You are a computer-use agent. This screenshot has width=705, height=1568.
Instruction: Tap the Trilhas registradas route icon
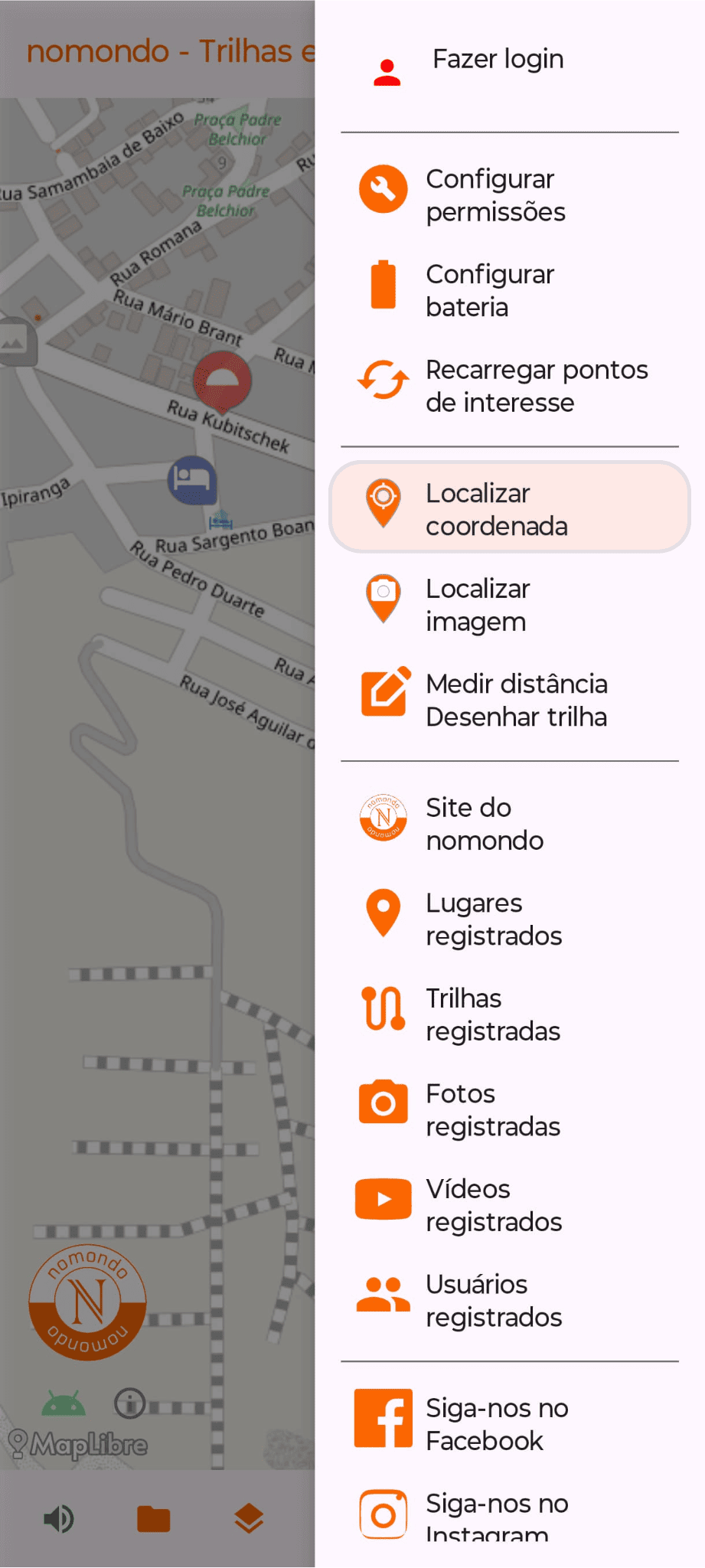tap(383, 1009)
